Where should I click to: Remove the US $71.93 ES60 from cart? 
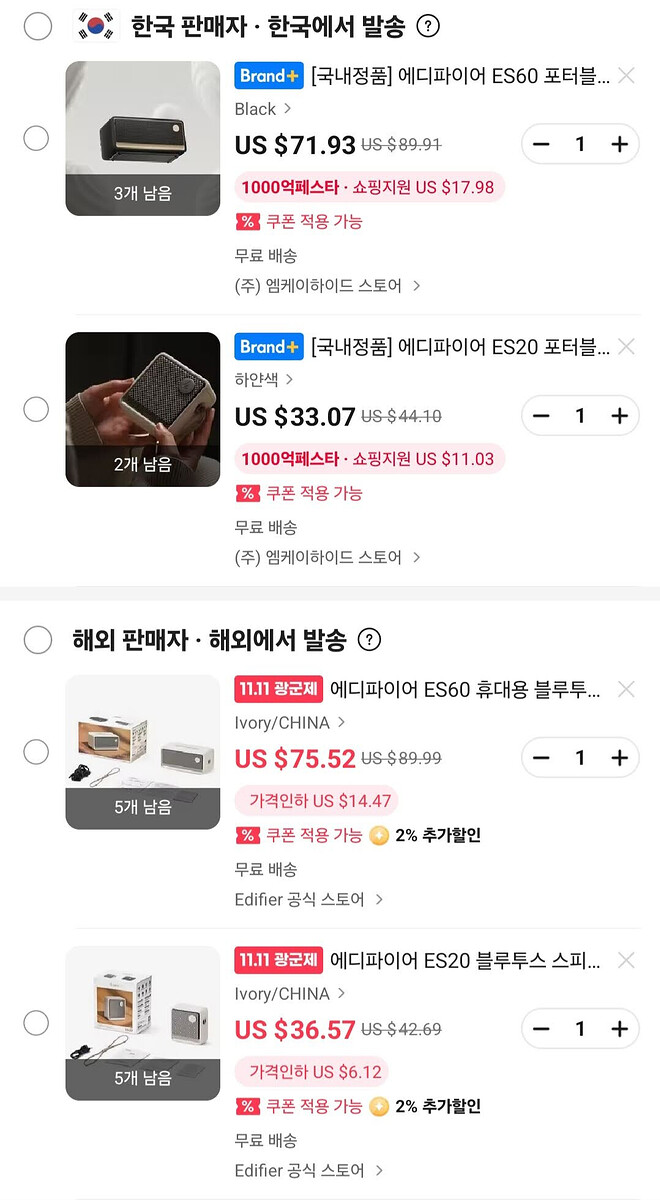(626, 75)
